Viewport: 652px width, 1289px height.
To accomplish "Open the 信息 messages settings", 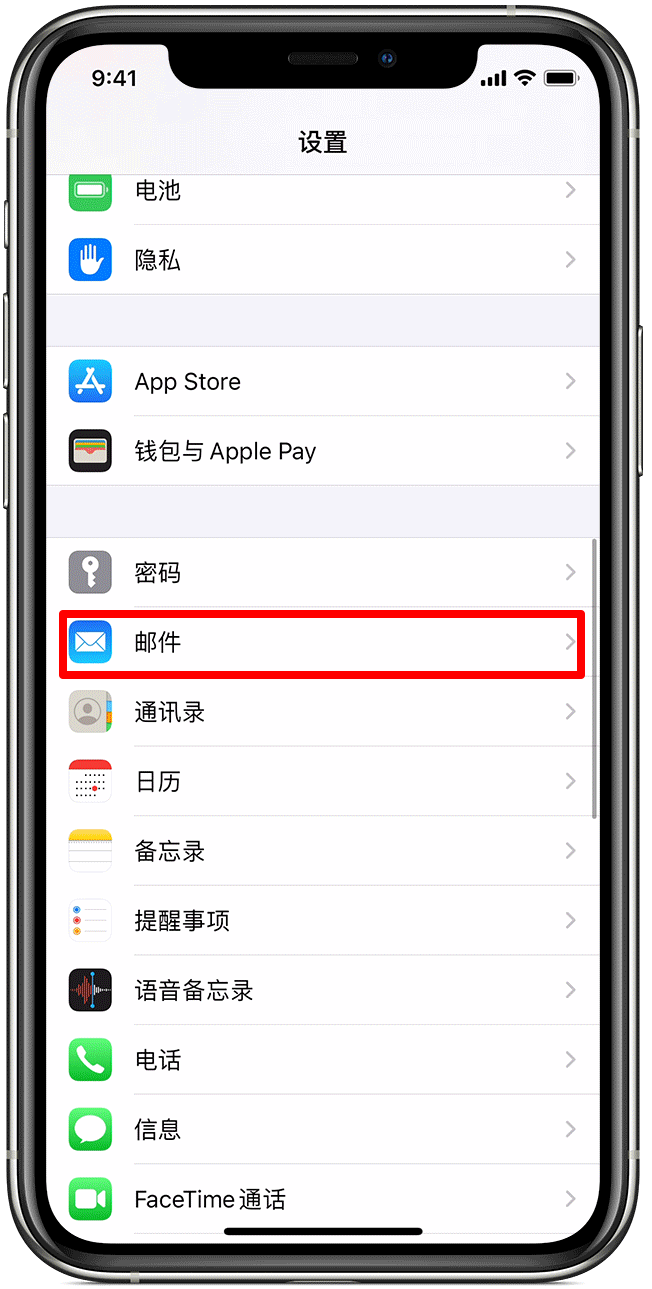I will click(x=320, y=1130).
